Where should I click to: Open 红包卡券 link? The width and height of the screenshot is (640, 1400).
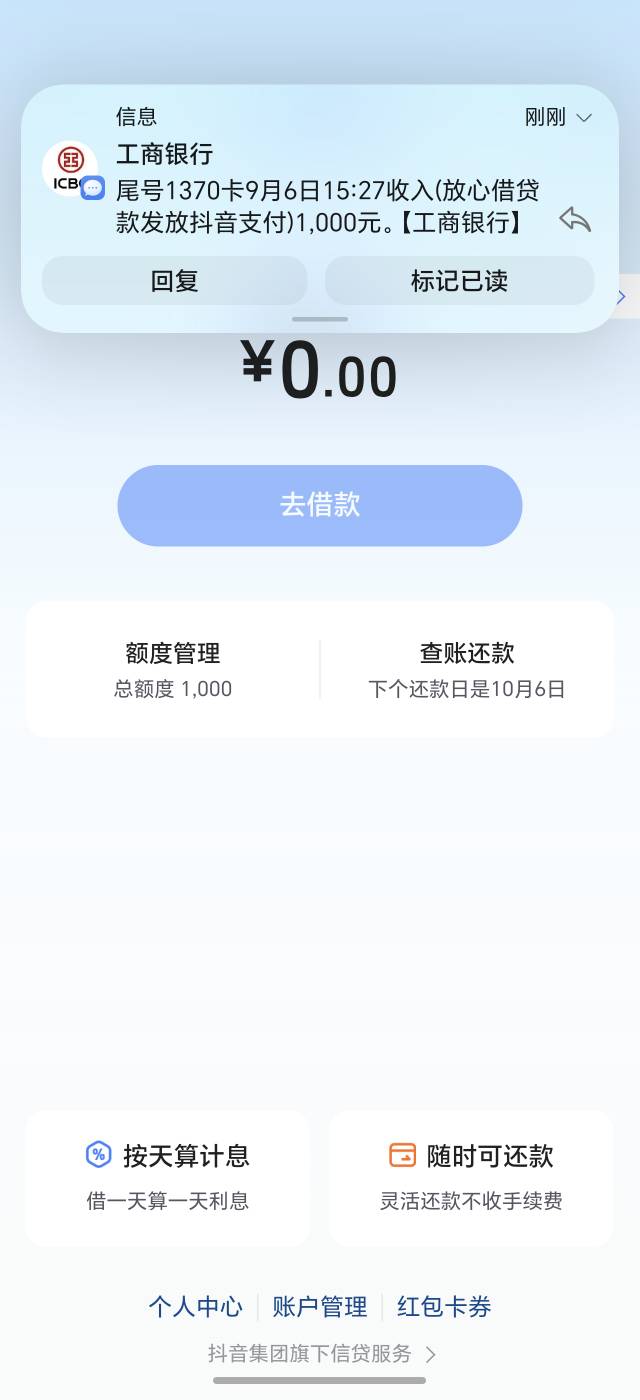pos(444,1307)
